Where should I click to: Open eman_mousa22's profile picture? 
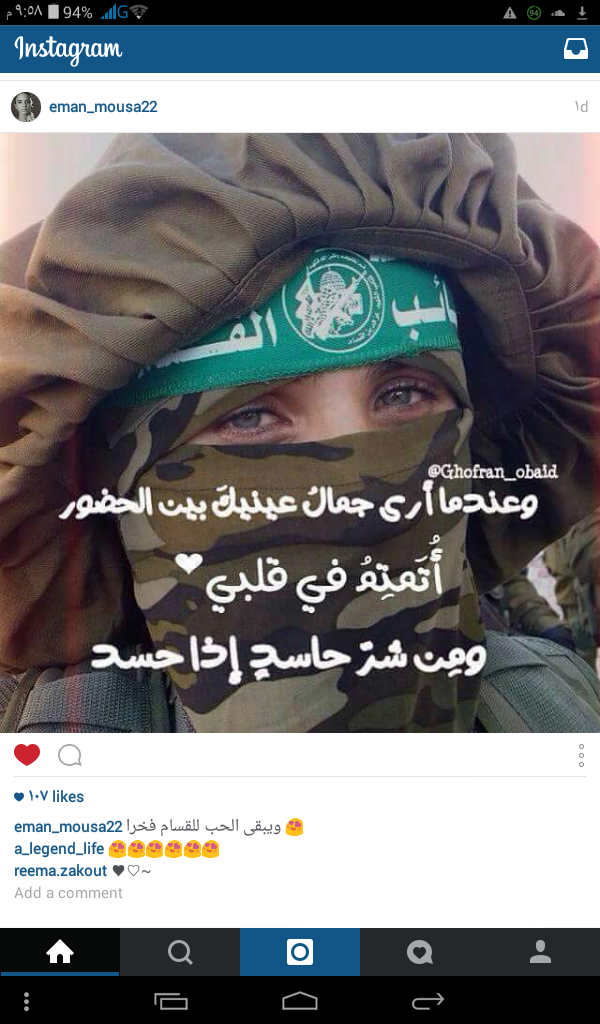pos(26,106)
